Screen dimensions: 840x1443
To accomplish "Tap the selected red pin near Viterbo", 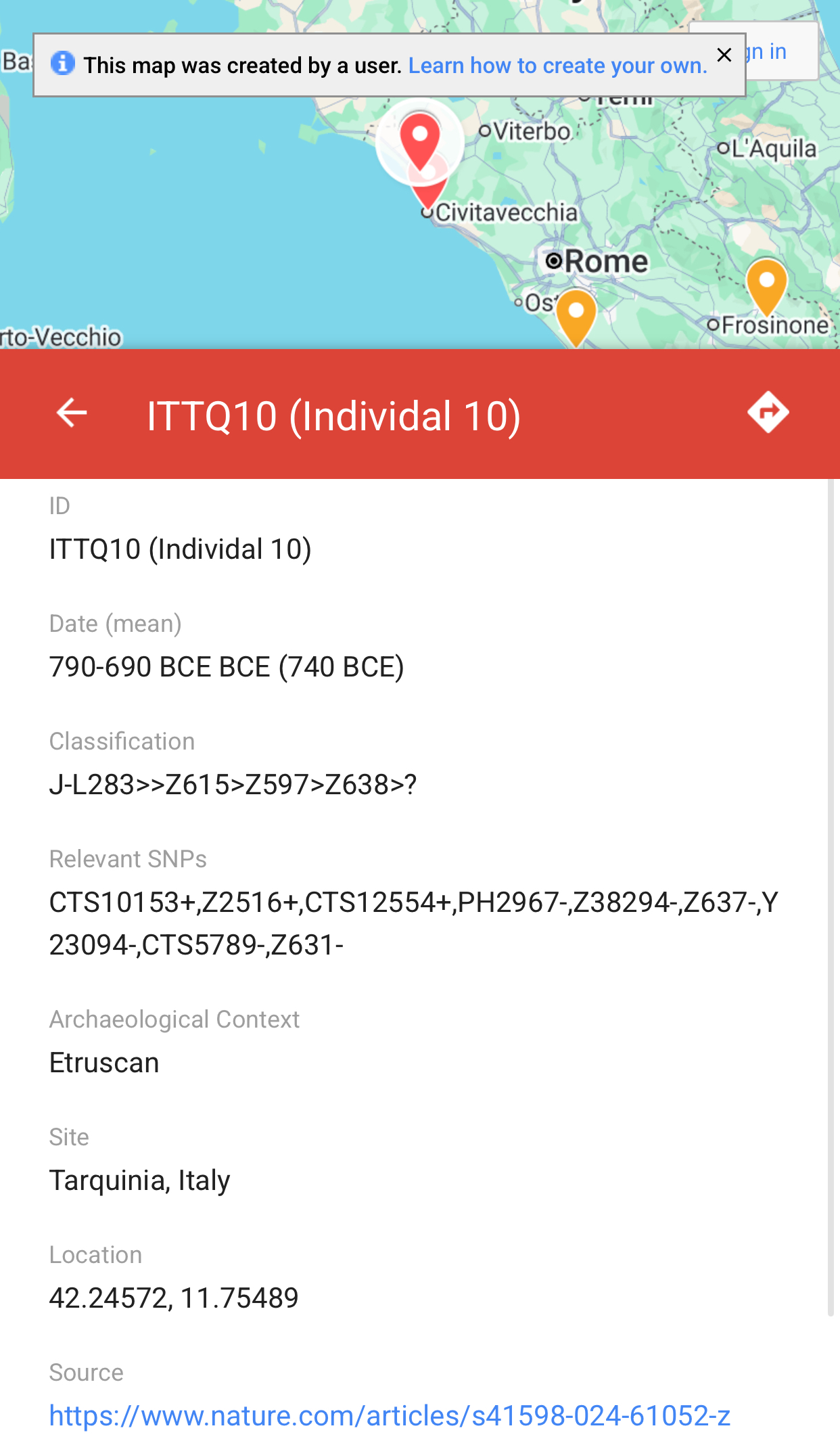I will (x=420, y=141).
